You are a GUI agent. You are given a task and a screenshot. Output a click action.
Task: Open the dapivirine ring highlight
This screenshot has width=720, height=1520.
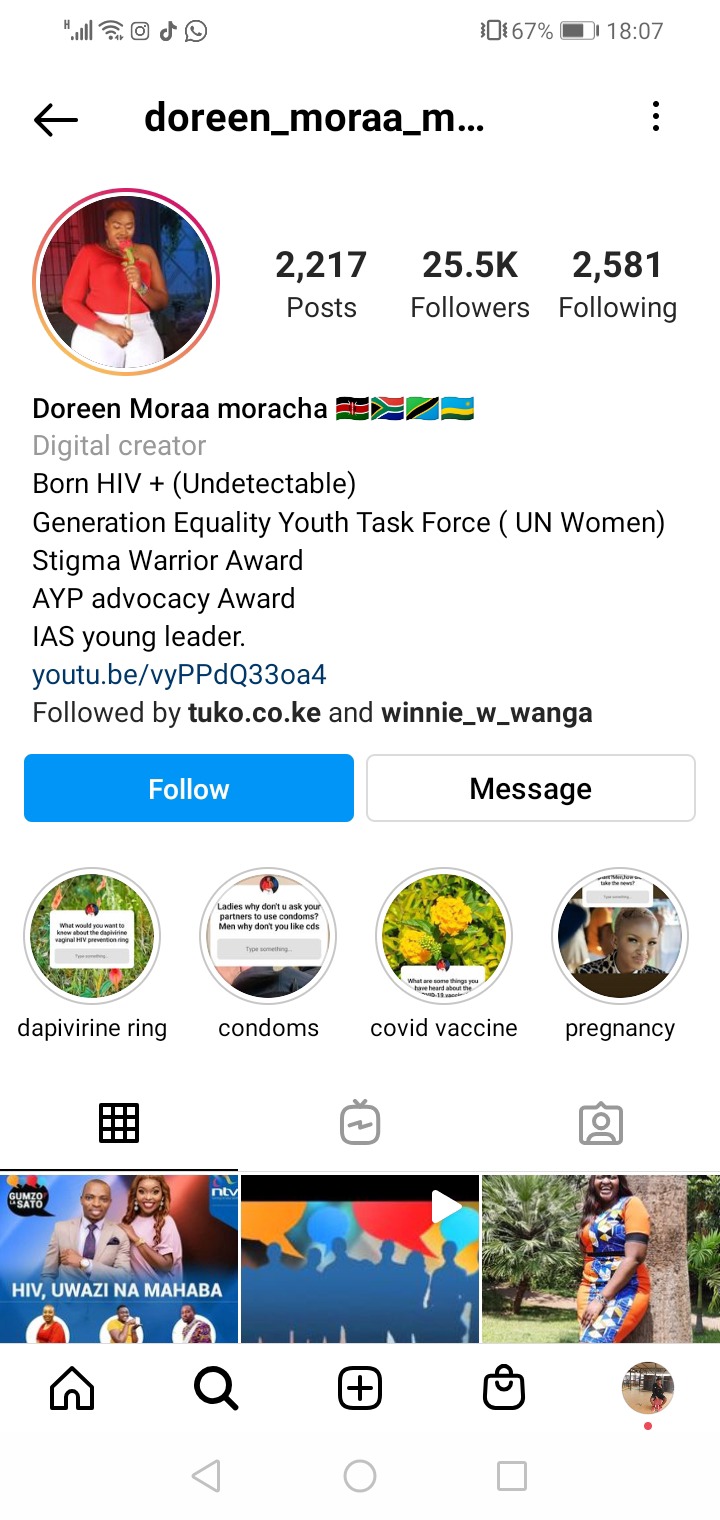92,937
